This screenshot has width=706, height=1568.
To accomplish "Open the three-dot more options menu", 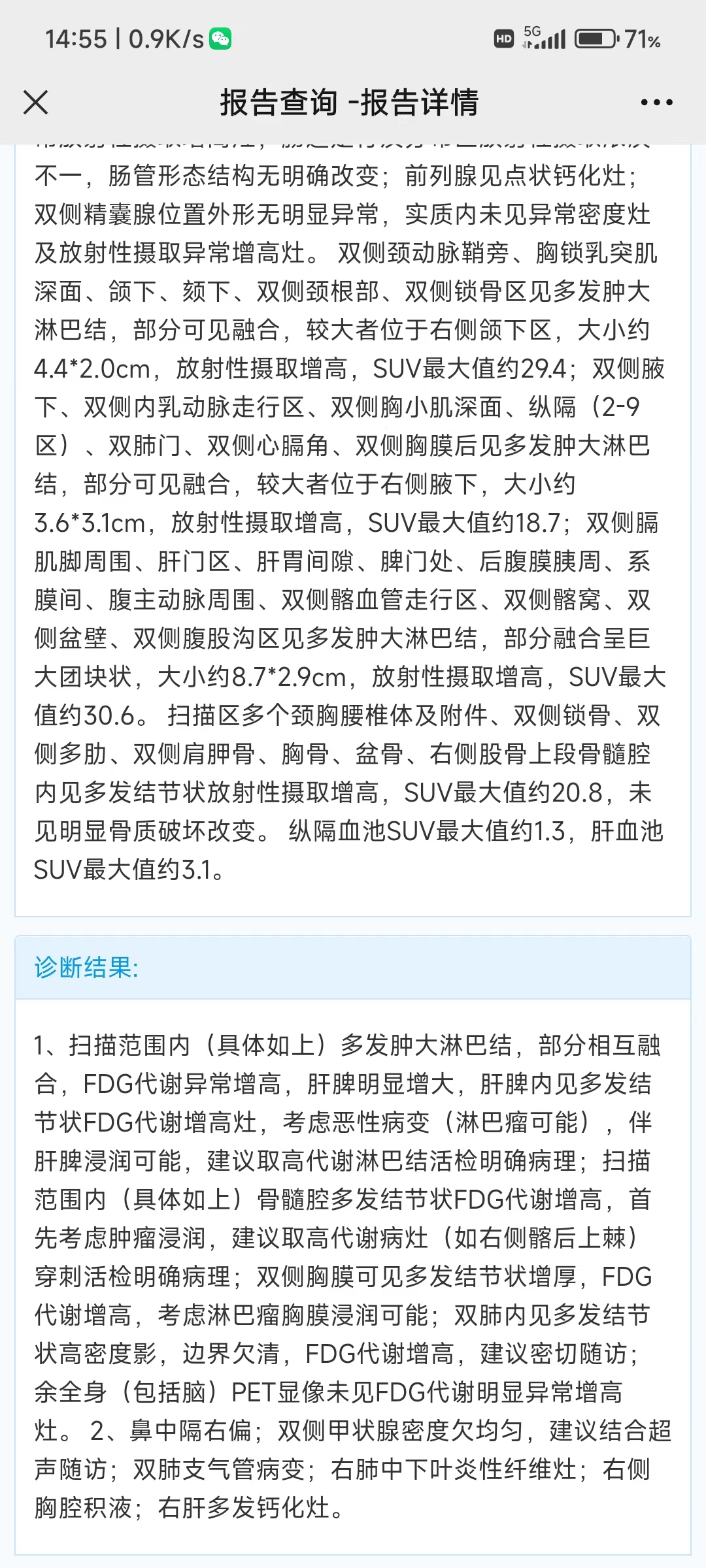I will (x=656, y=103).
